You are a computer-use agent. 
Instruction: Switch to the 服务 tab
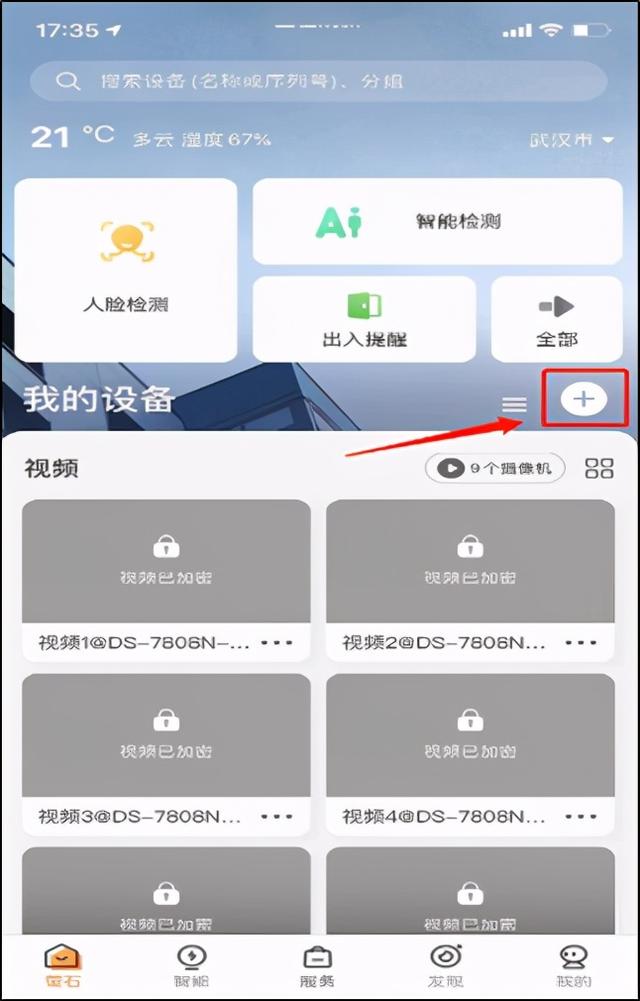(x=317, y=967)
